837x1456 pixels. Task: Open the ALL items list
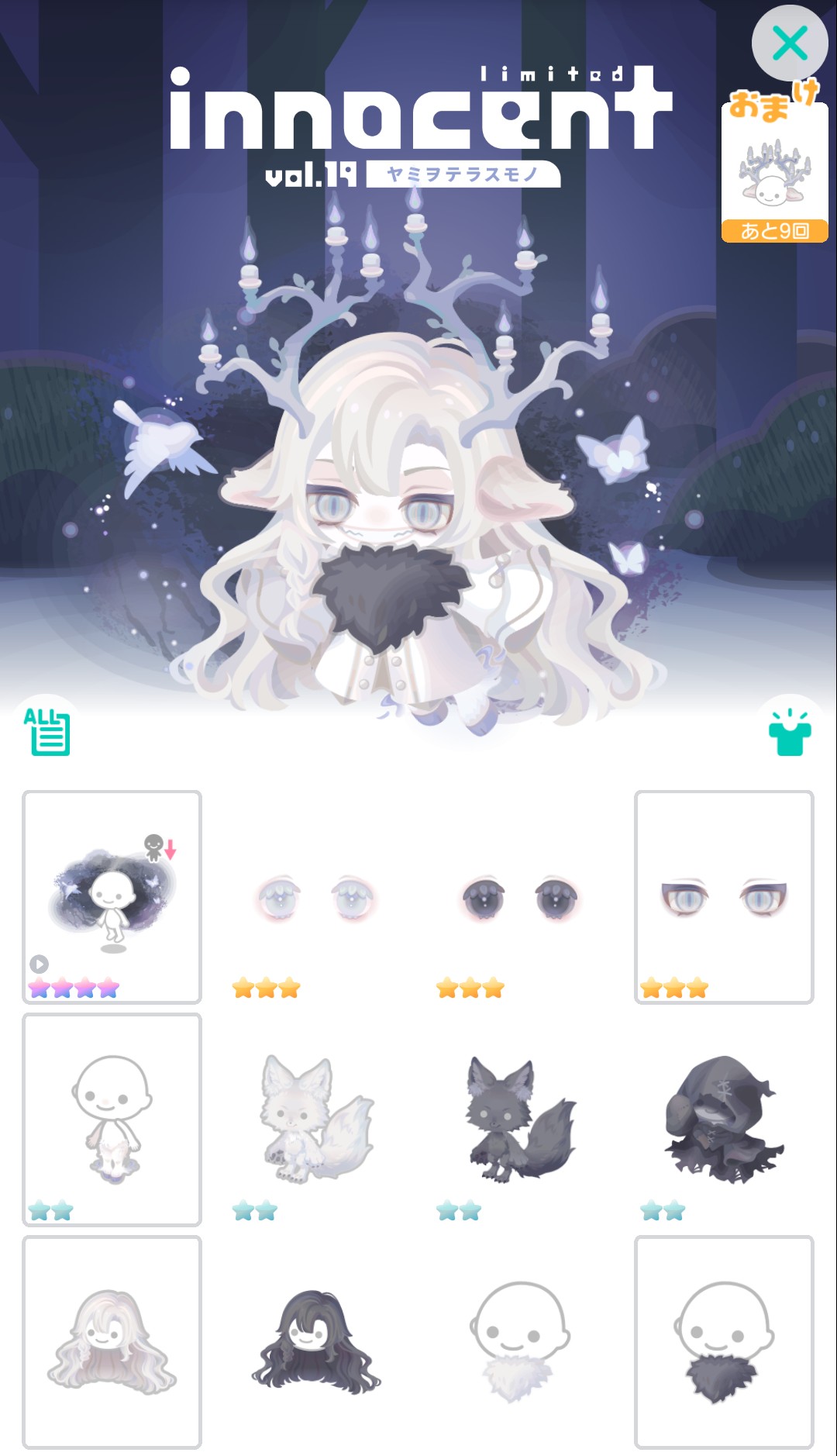pyautogui.click(x=47, y=731)
